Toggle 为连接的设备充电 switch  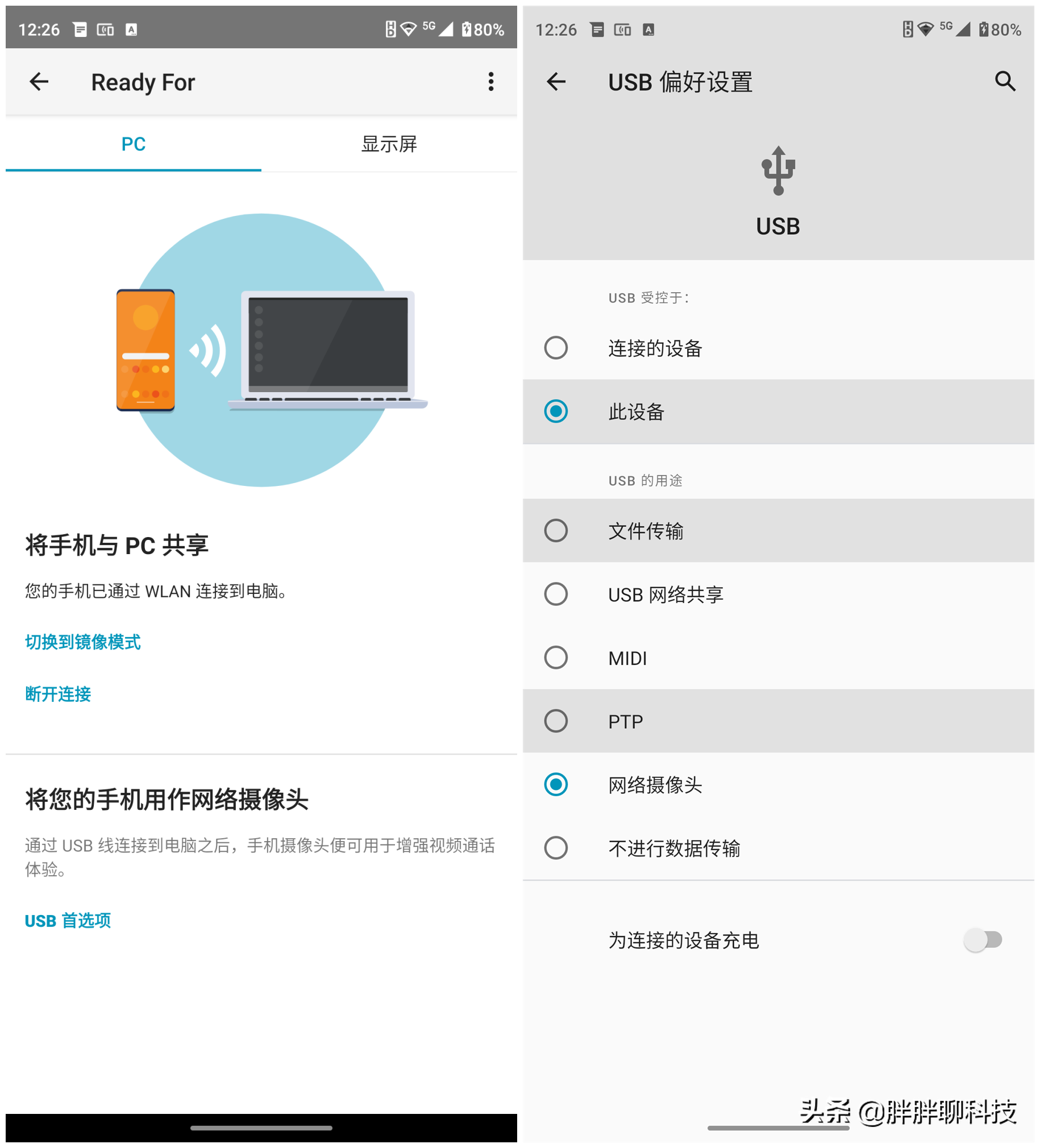pos(983,940)
